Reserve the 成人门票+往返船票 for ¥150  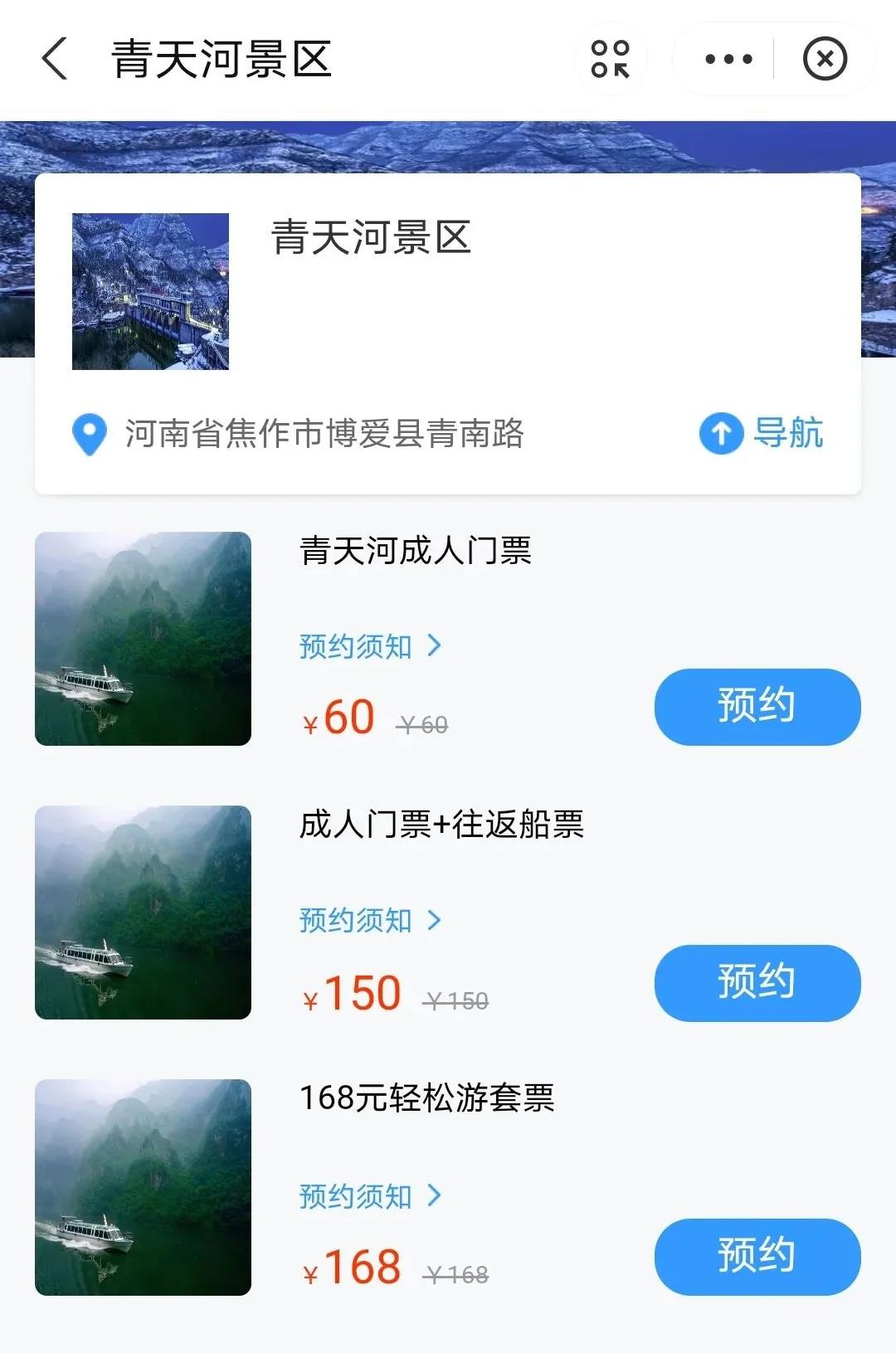(x=757, y=983)
